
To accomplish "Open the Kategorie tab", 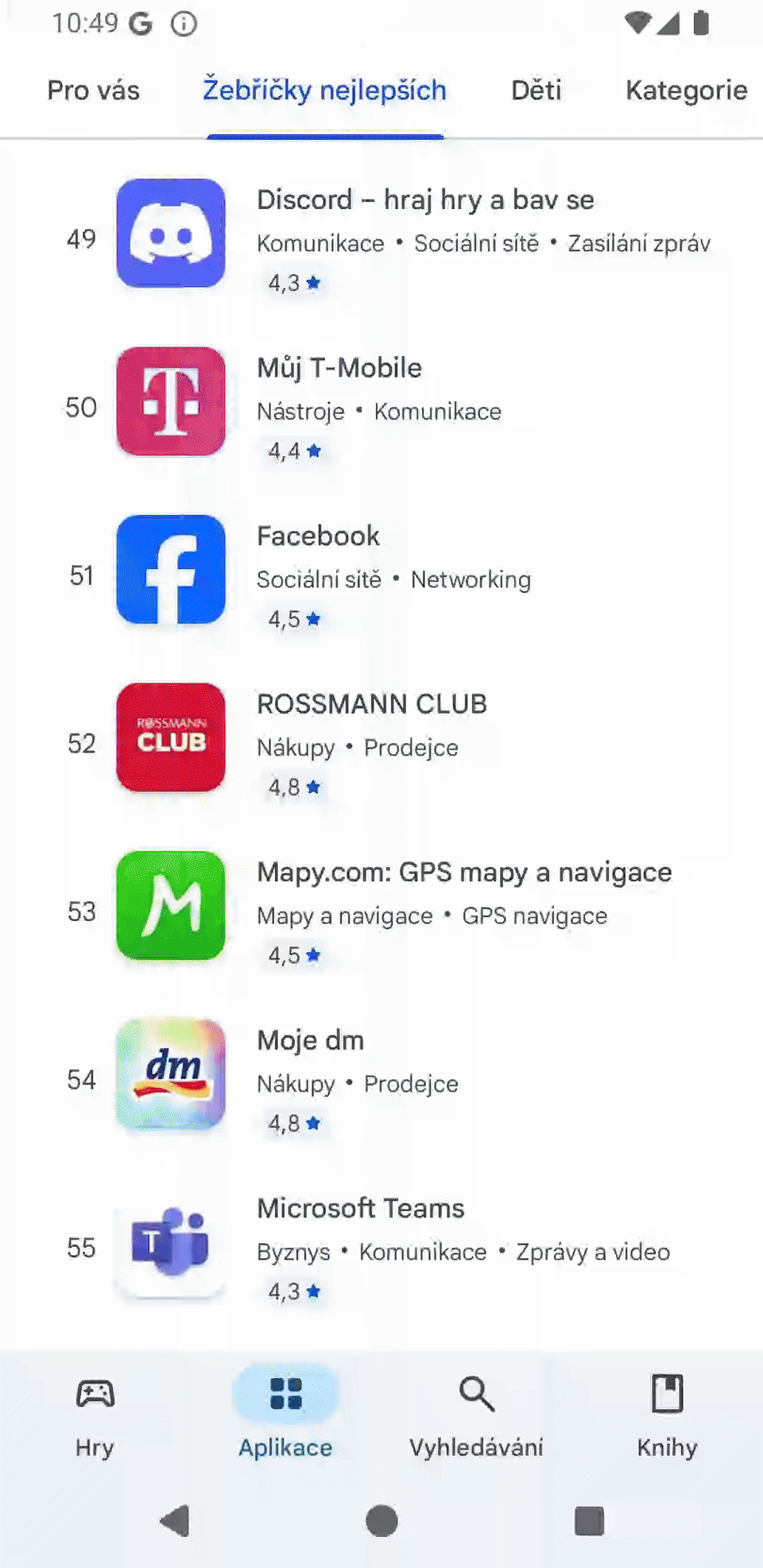I will point(687,90).
